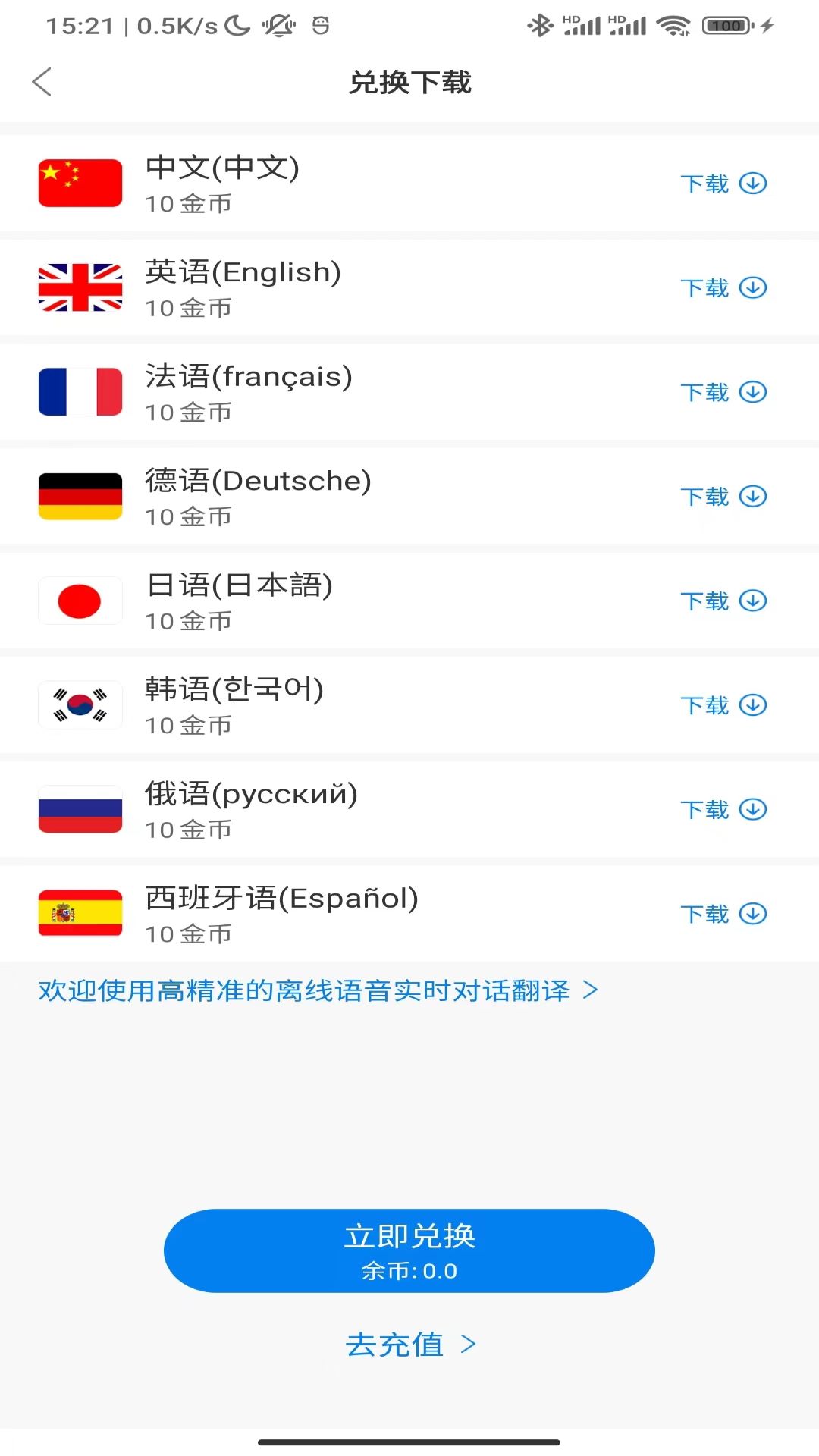
Task: Click the Russian flag icon
Action: 80,809
